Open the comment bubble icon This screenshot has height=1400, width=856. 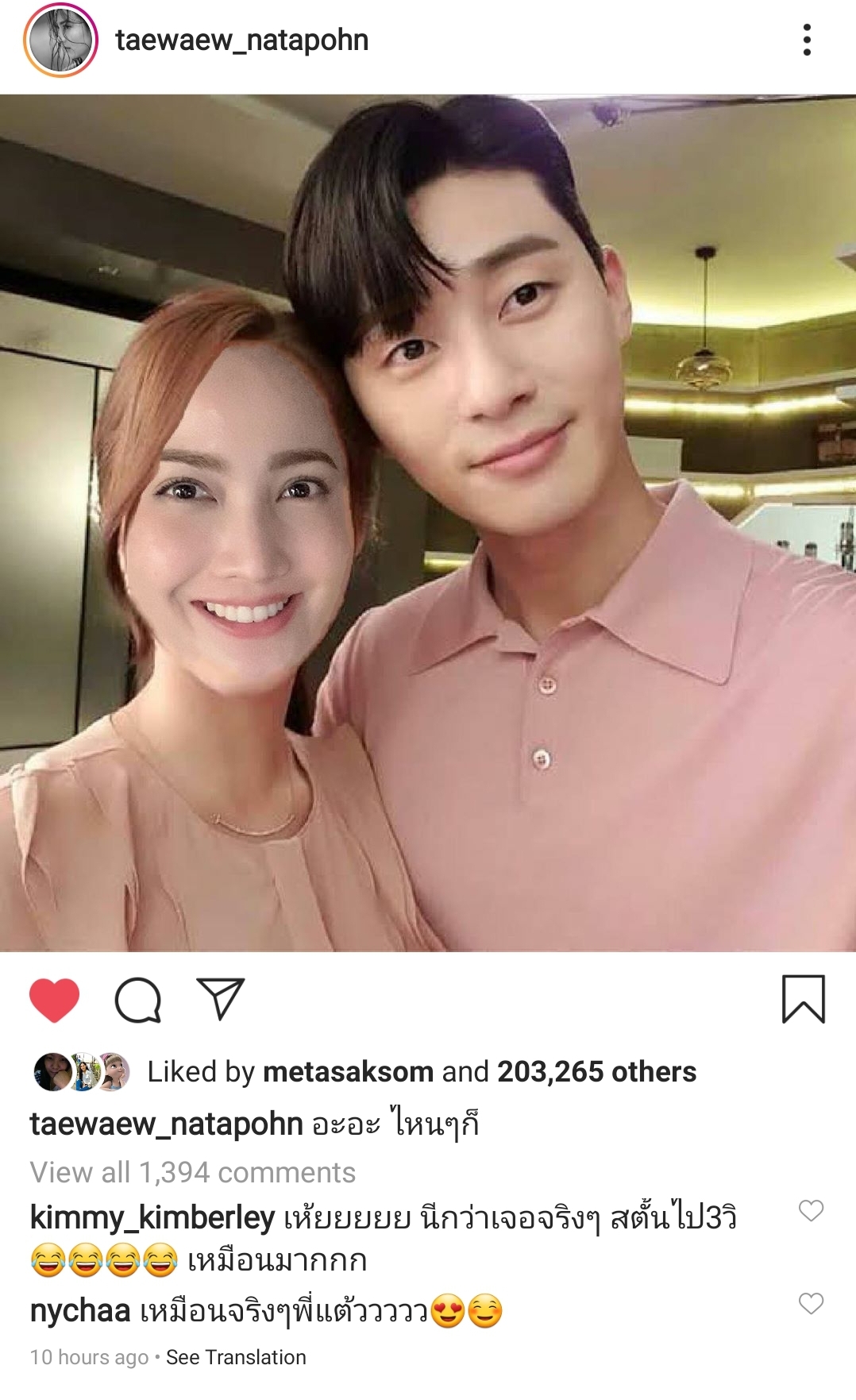tap(138, 1000)
